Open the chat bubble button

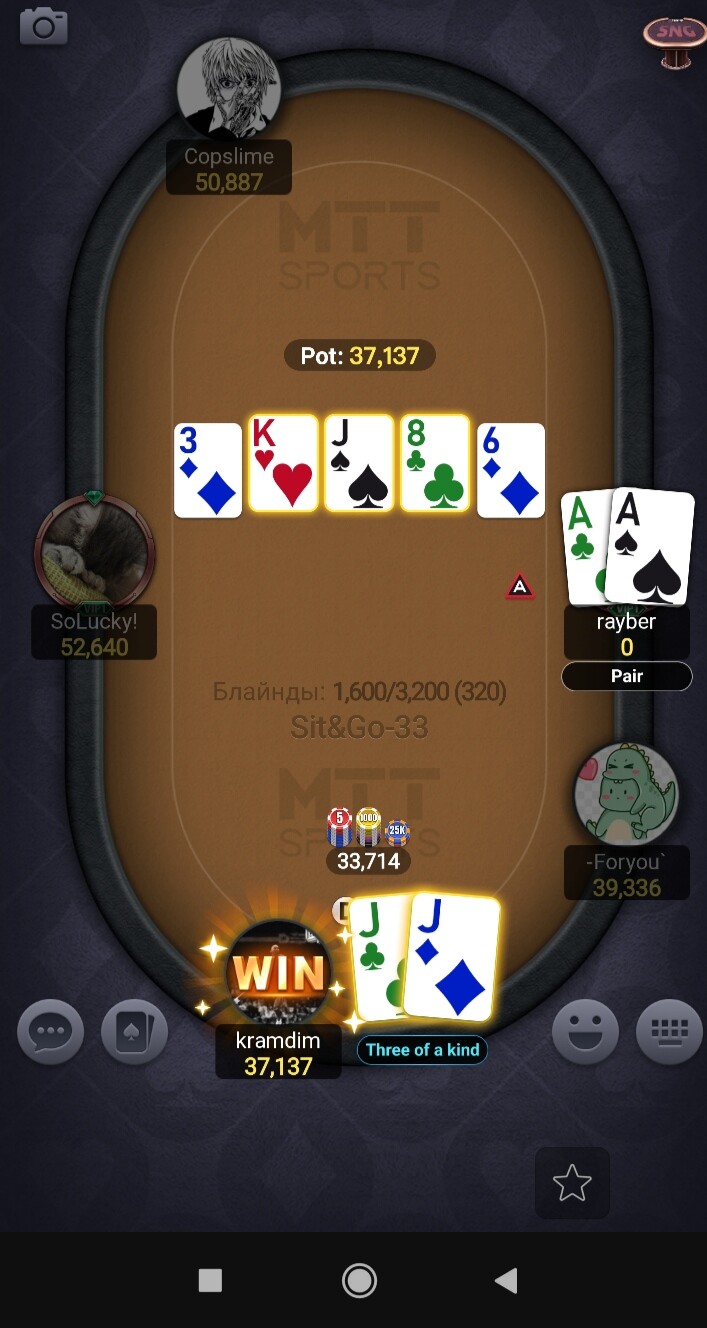point(50,1031)
